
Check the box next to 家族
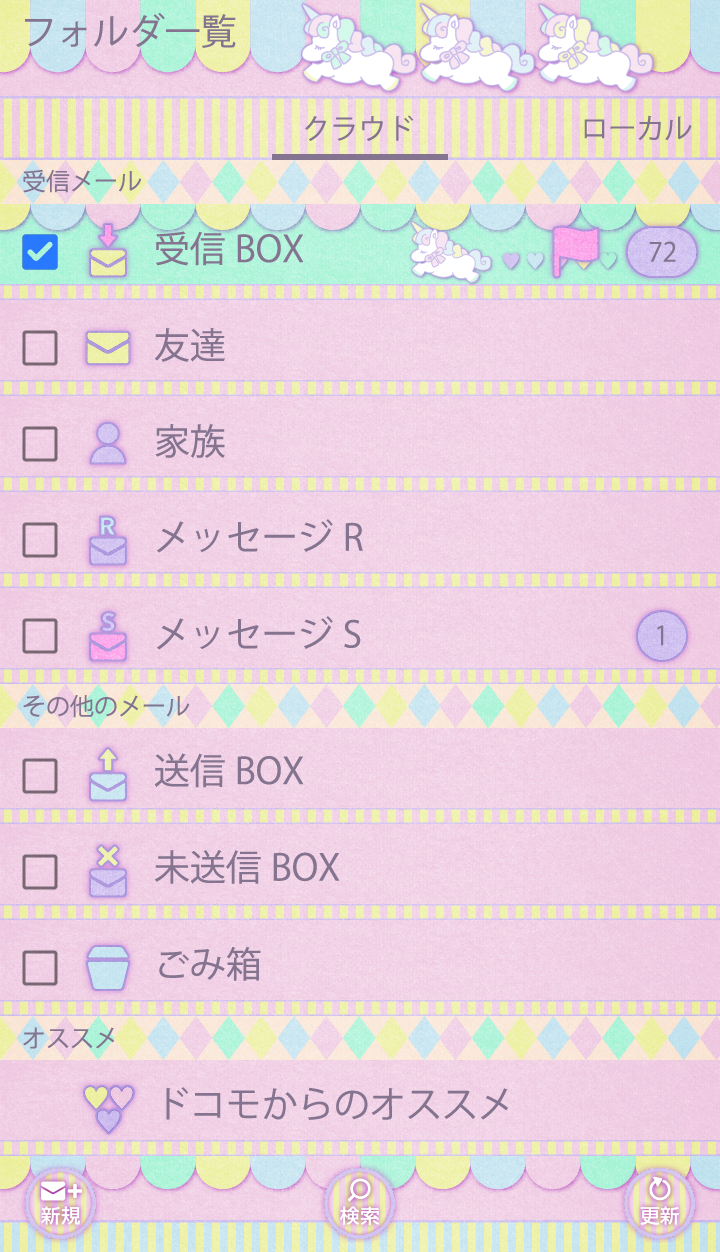(40, 444)
